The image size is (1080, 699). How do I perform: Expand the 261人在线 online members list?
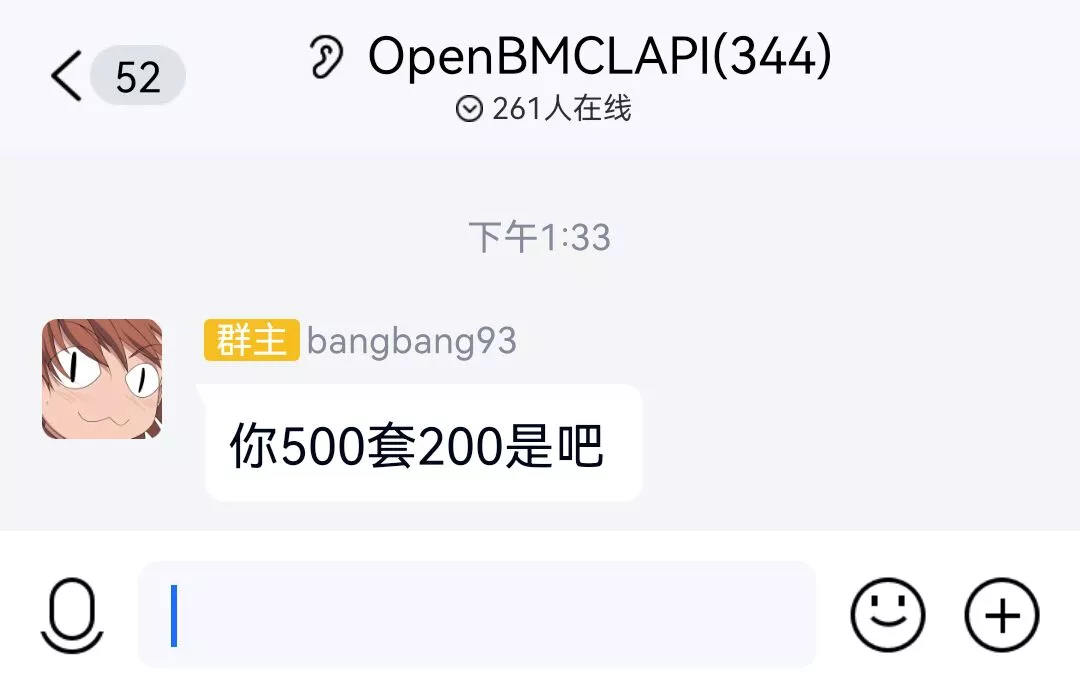click(x=544, y=109)
